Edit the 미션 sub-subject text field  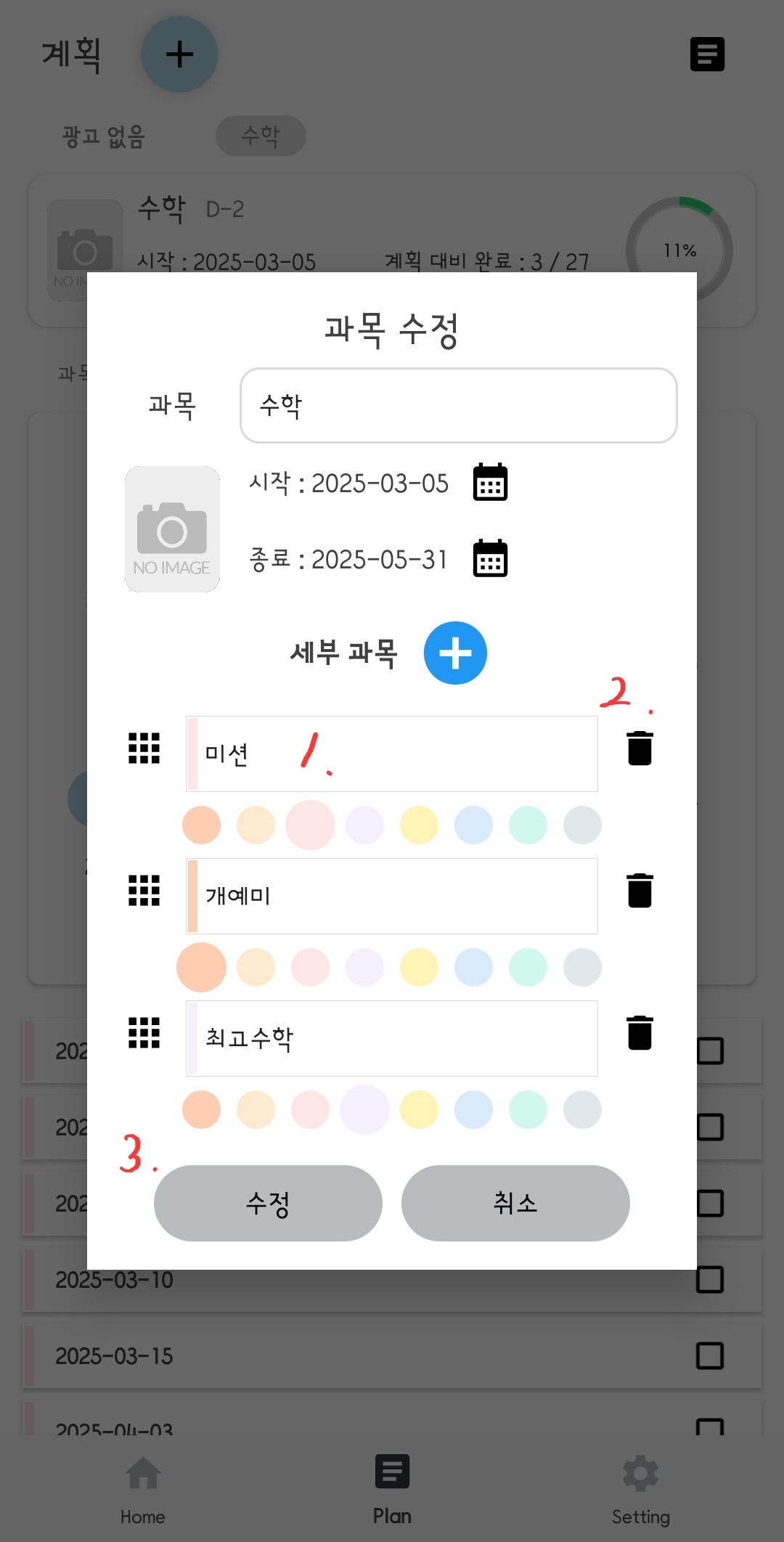[x=392, y=754]
